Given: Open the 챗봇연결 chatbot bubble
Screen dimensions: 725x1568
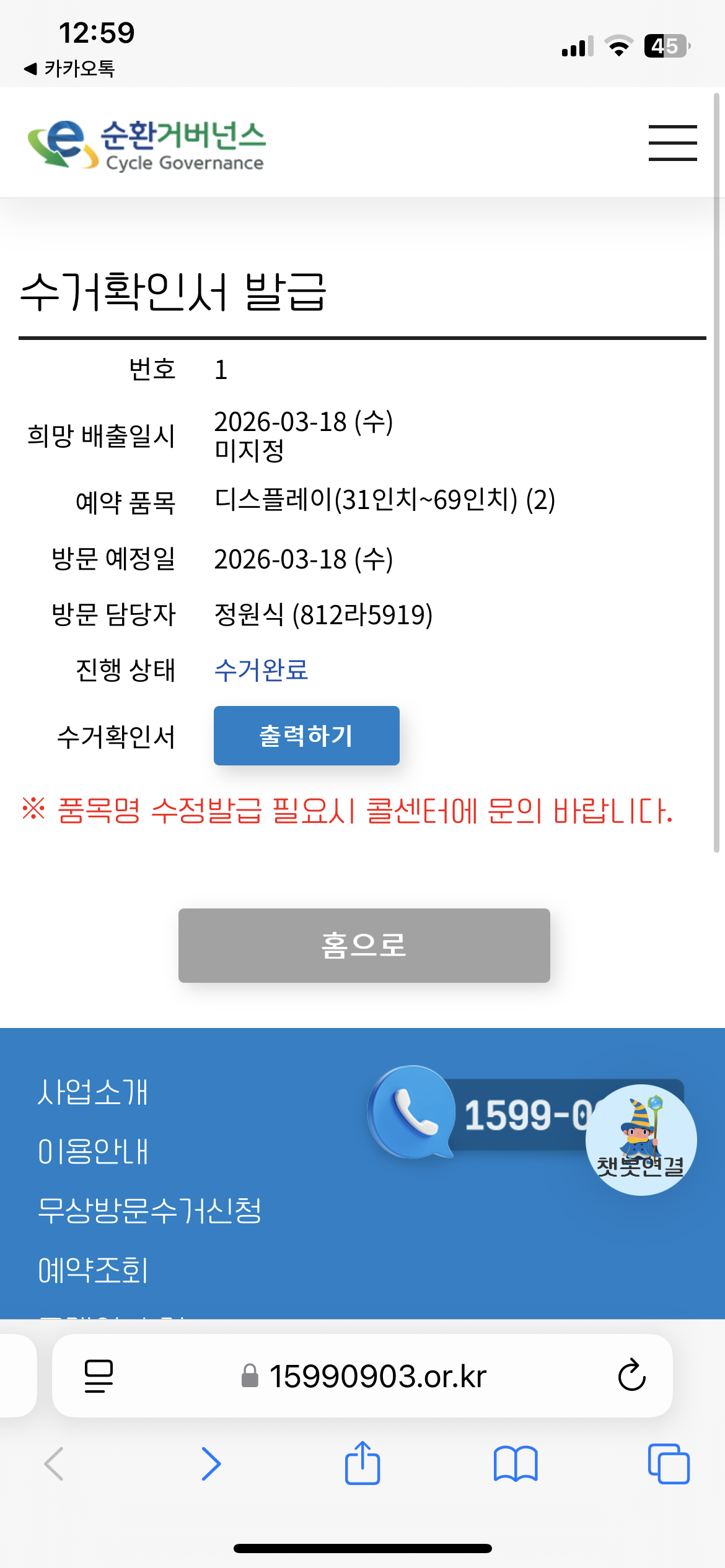Looking at the screenshot, I should pyautogui.click(x=641, y=1140).
